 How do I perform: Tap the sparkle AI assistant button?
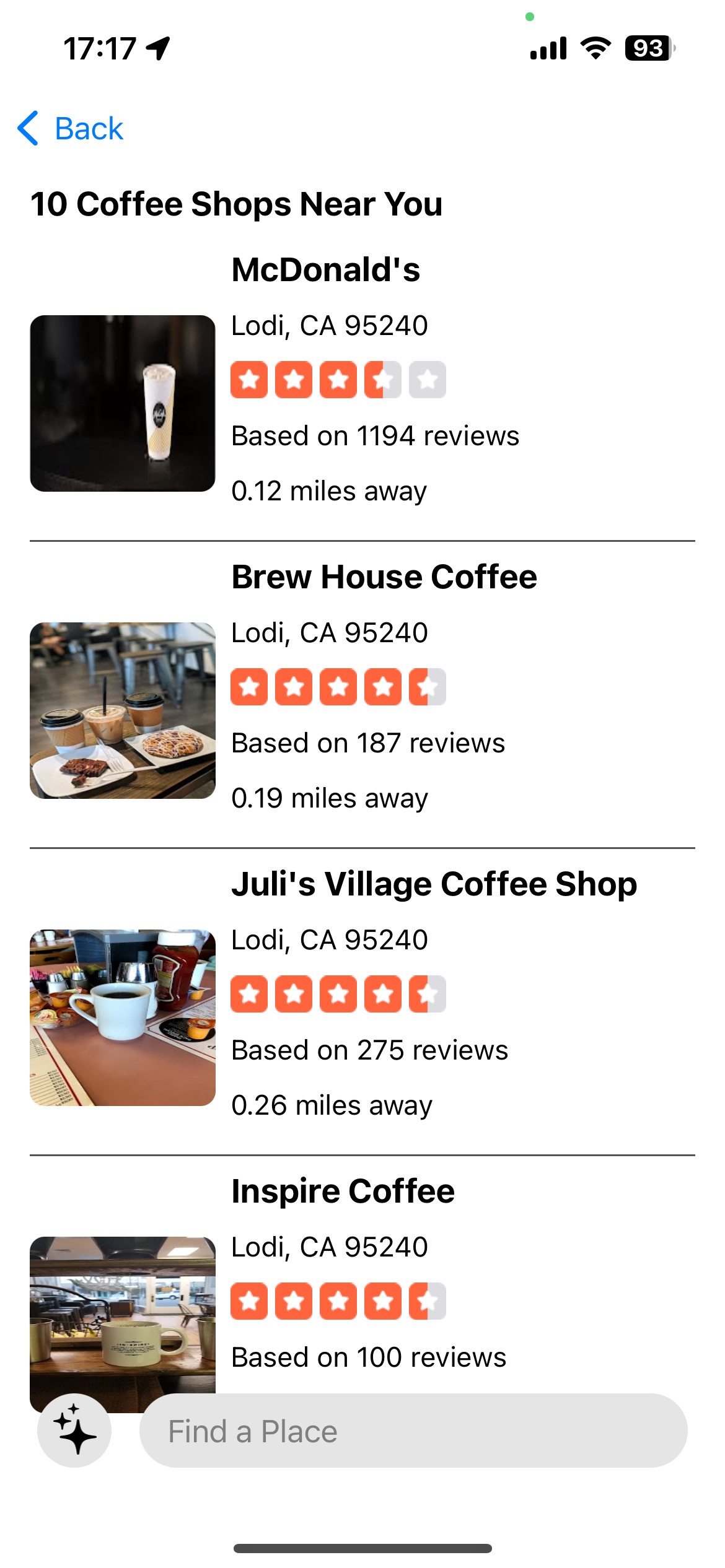74,1431
